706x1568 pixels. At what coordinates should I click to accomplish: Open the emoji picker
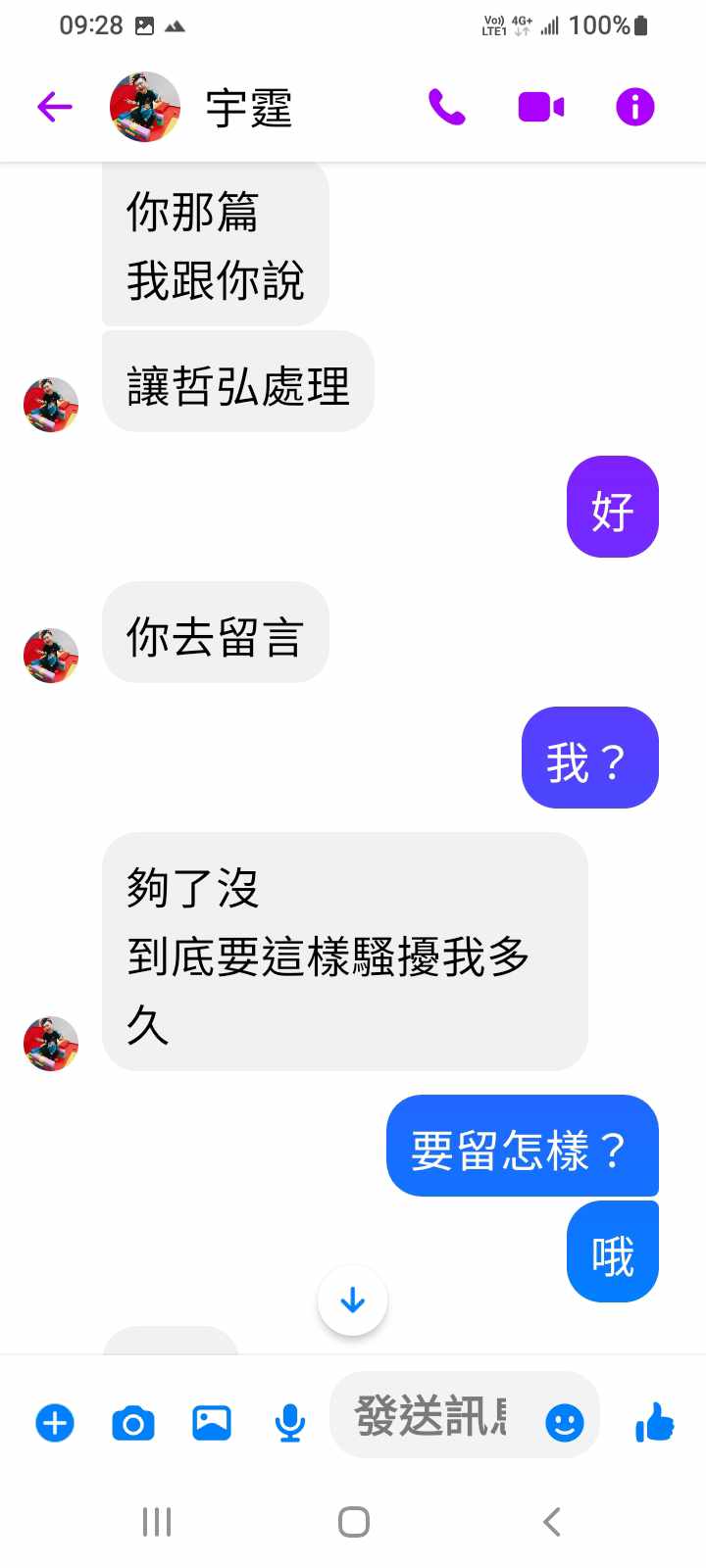pyautogui.click(x=565, y=1422)
